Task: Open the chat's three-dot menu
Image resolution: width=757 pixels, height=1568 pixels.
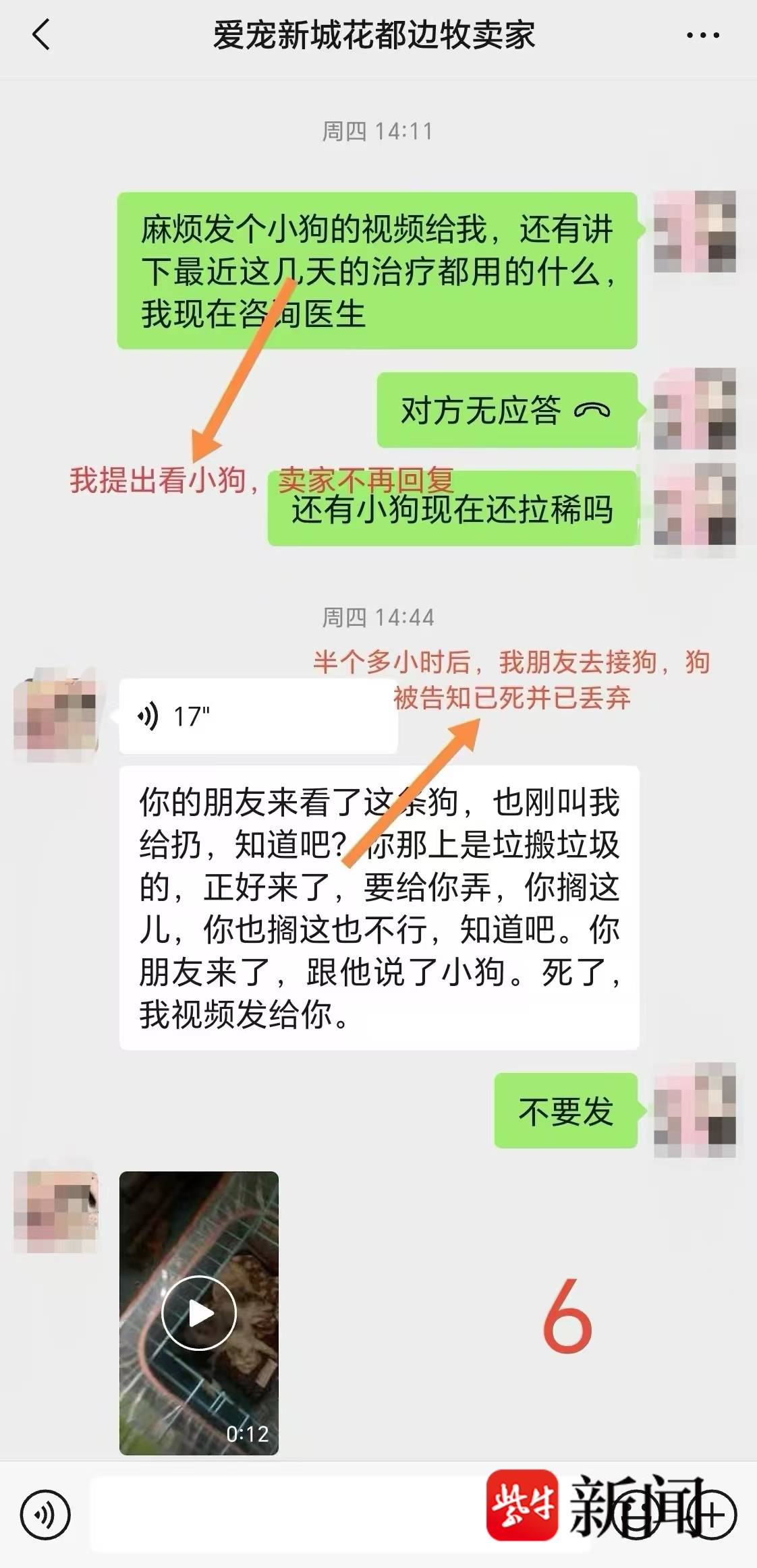Action: (703, 35)
